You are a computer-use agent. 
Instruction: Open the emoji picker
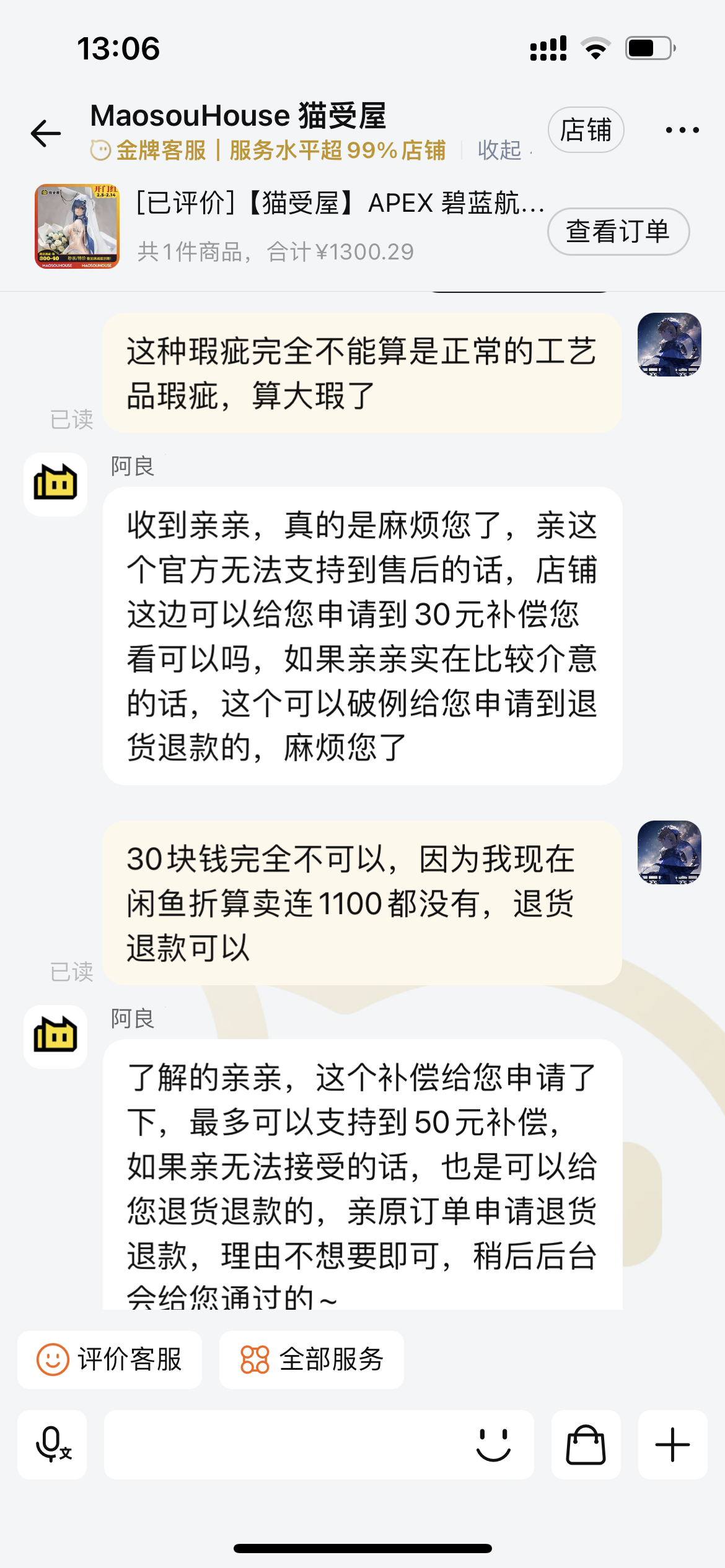pos(493,1445)
